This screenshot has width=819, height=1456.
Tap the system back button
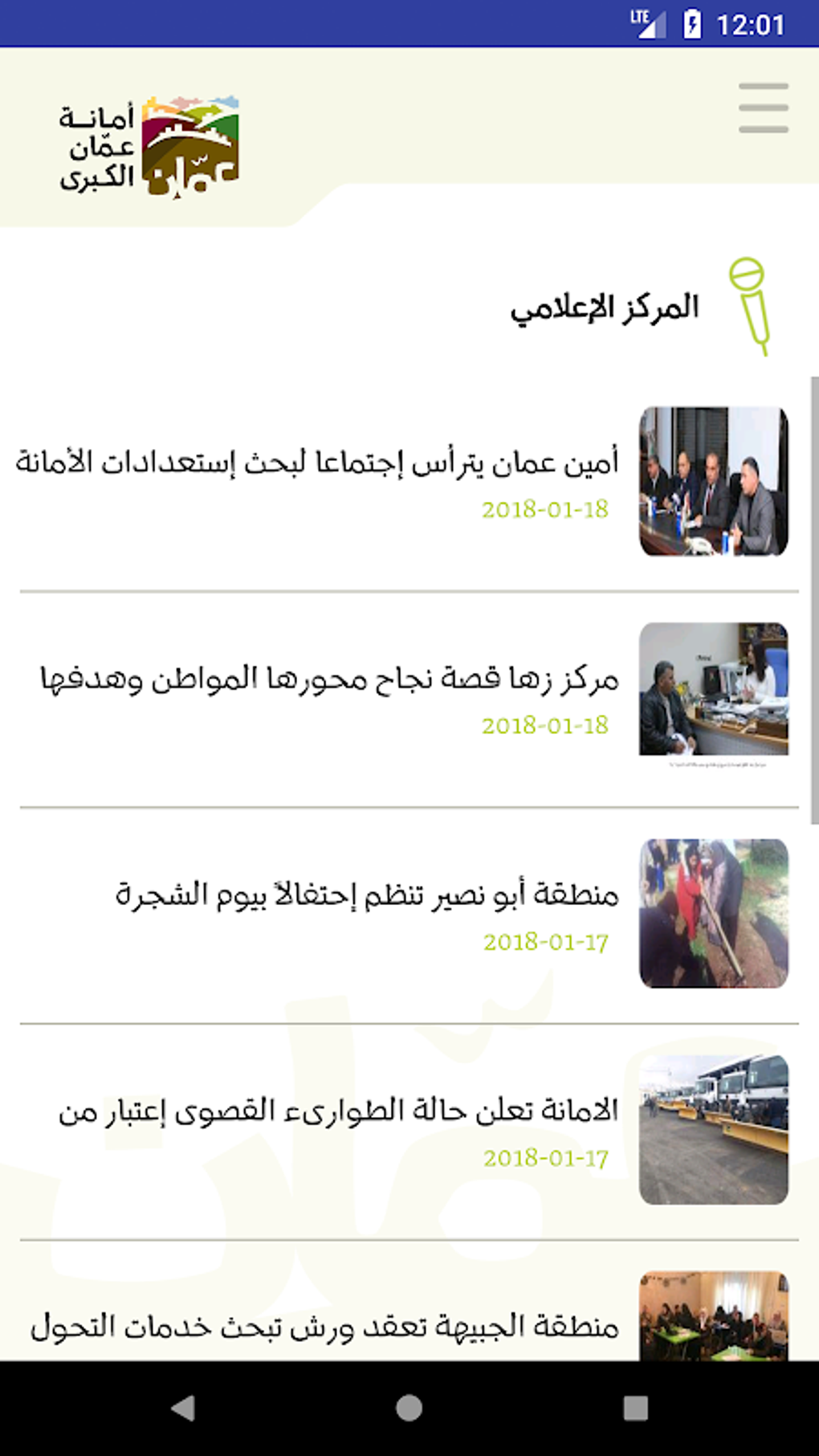tap(183, 1407)
